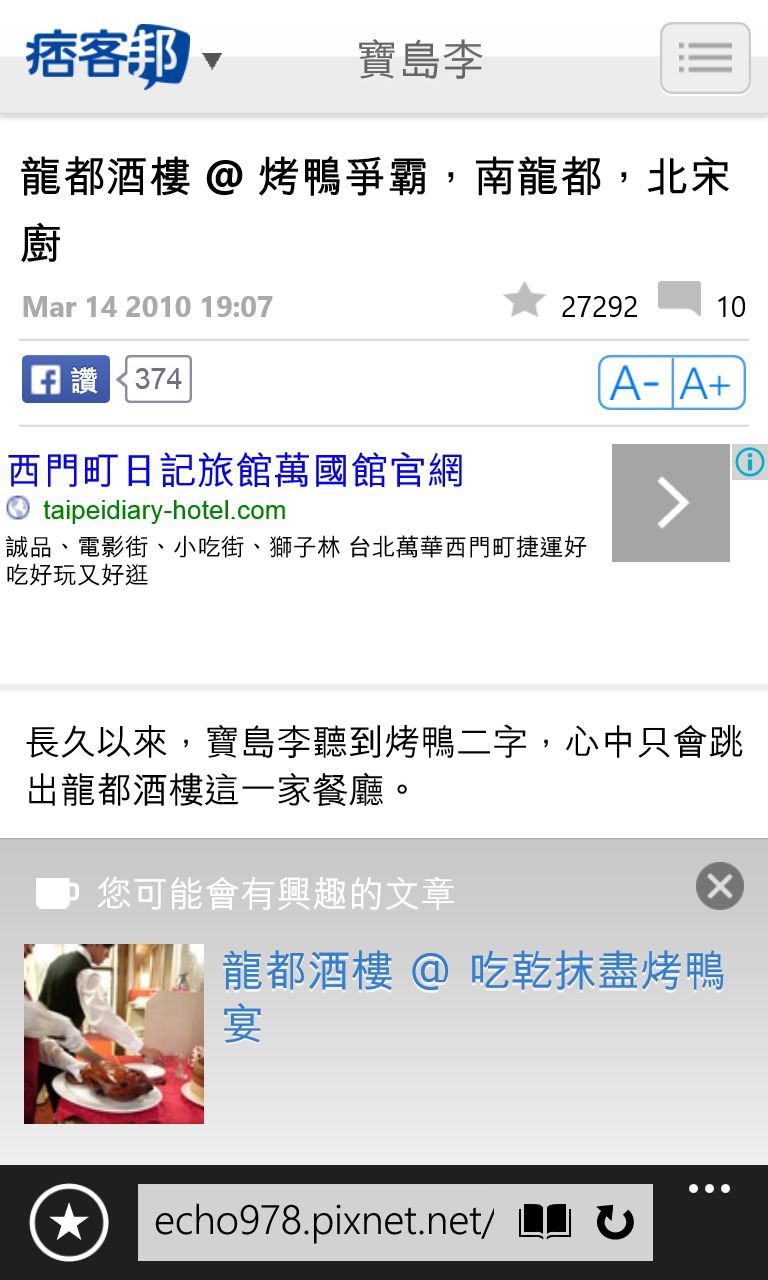Image resolution: width=768 pixels, height=1280 pixels.
Task: Tap the echo978.pixnet.net address bar
Action: (x=325, y=1222)
